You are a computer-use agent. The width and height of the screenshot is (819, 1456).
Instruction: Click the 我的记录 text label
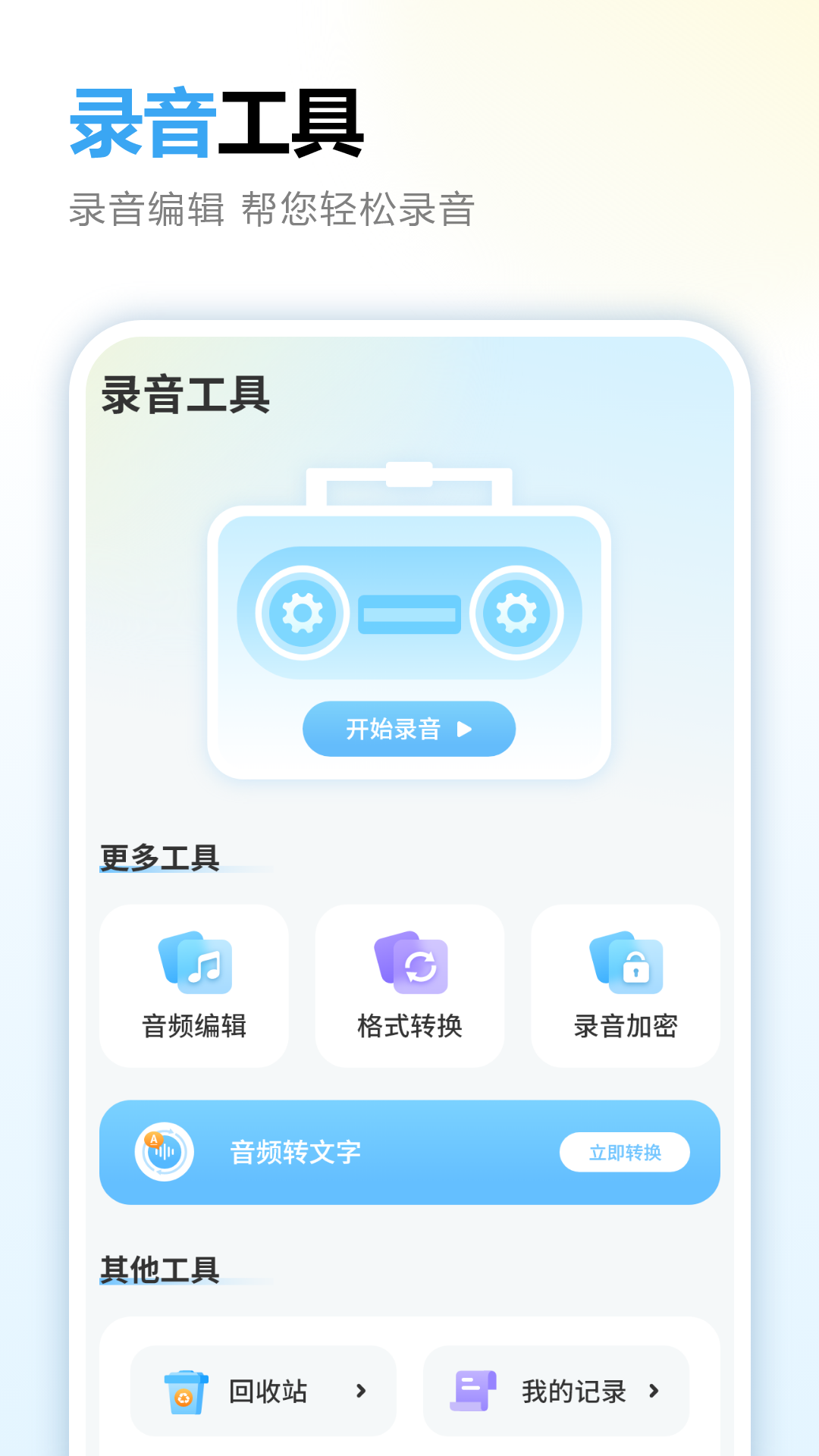[x=574, y=1392]
